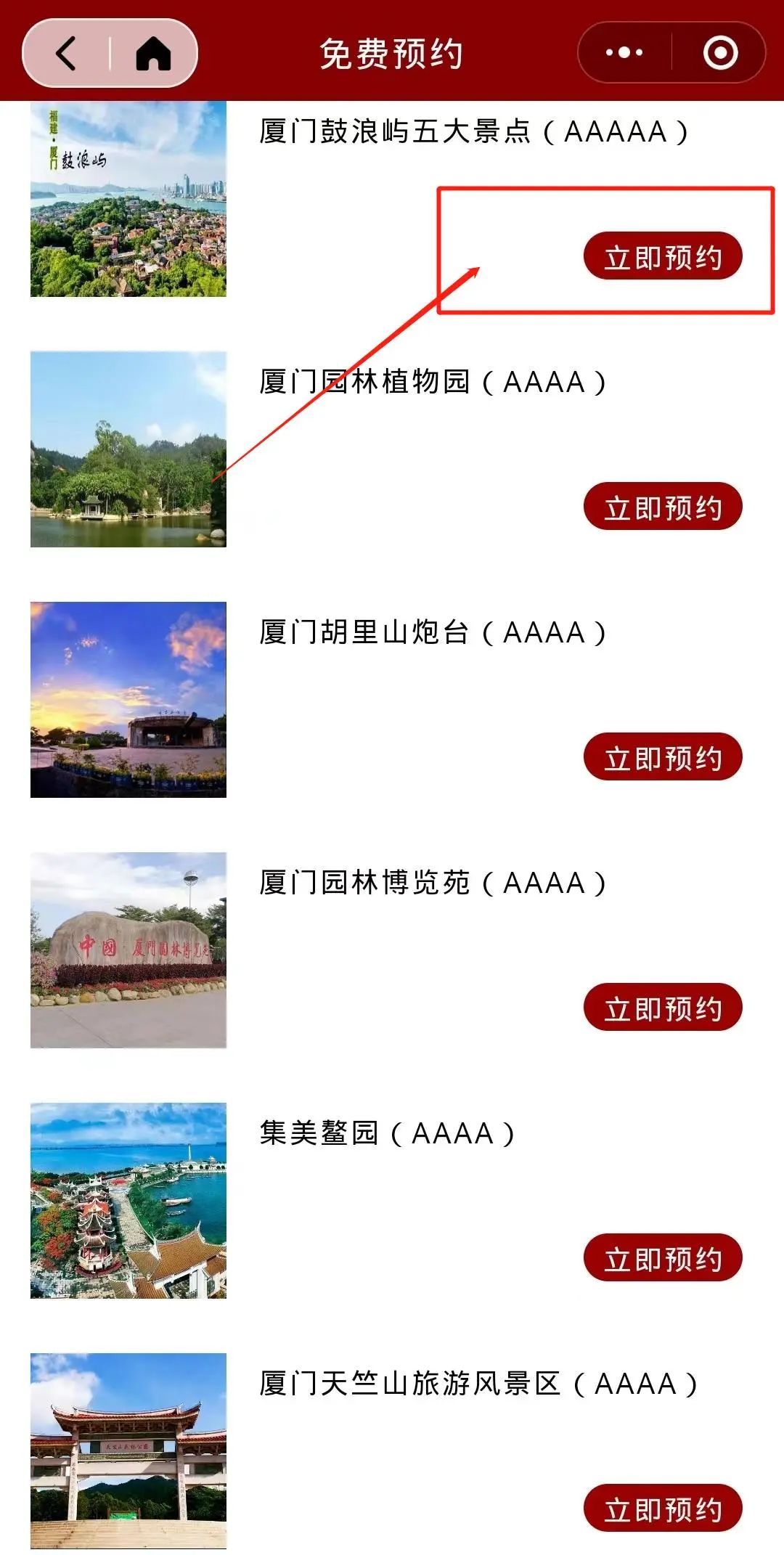Viewport: 784px width, 1555px height.
Task: Select the garden expo stone sign thumbnail
Action: 127,949
